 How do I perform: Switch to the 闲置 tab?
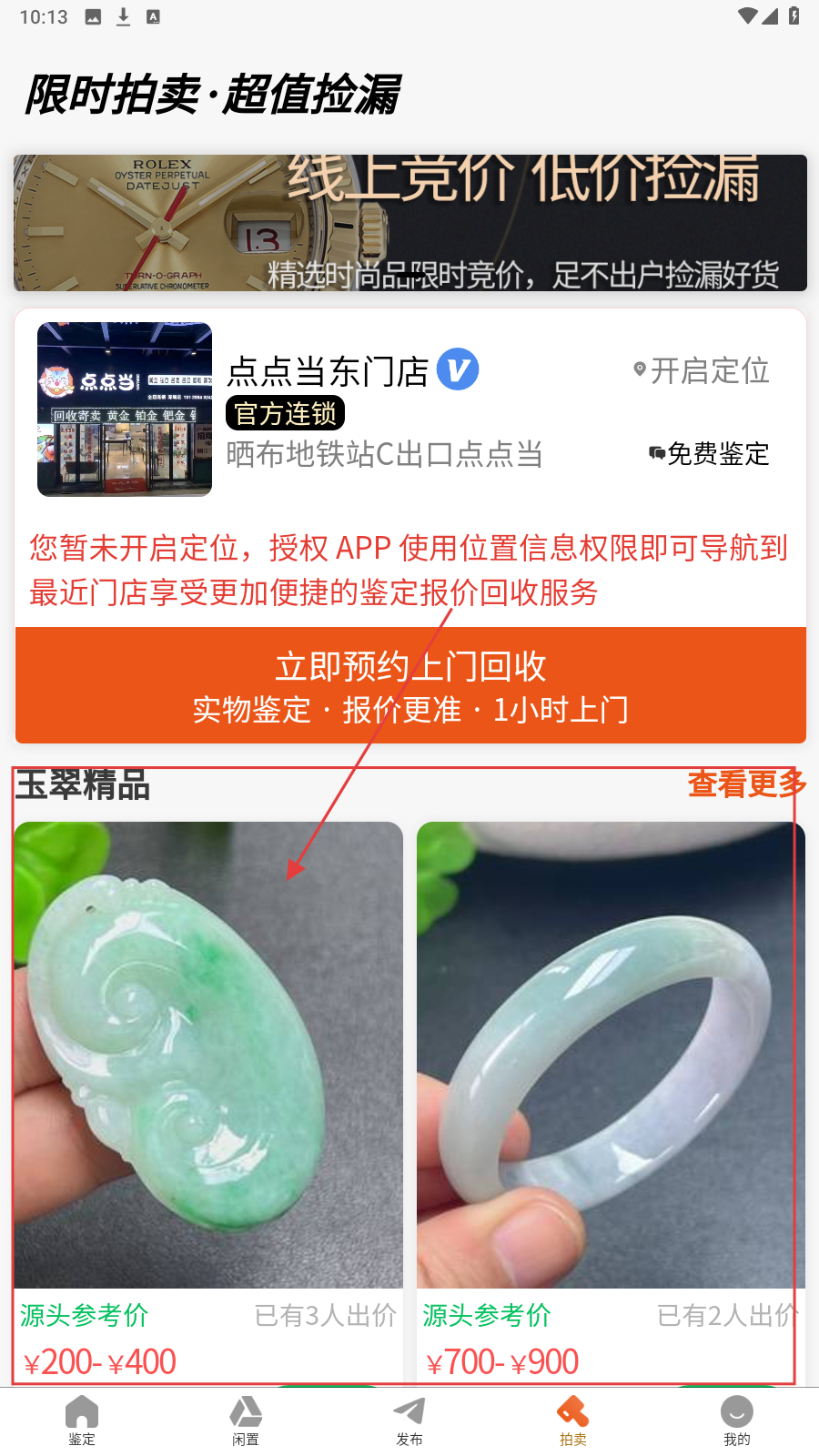click(x=246, y=1420)
